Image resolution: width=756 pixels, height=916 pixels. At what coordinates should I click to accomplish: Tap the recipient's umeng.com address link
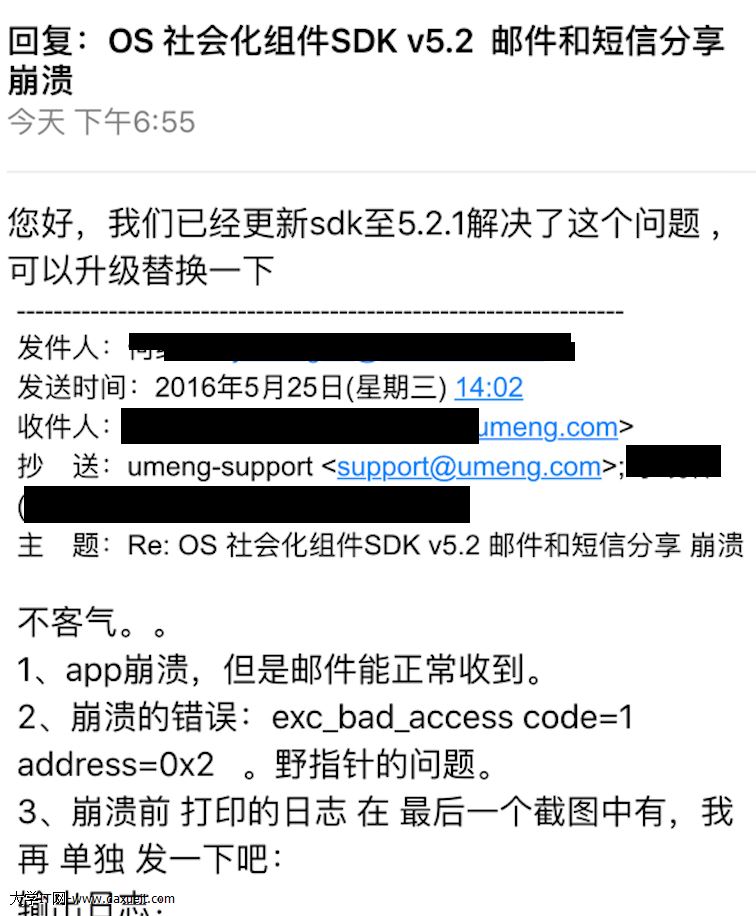click(548, 427)
